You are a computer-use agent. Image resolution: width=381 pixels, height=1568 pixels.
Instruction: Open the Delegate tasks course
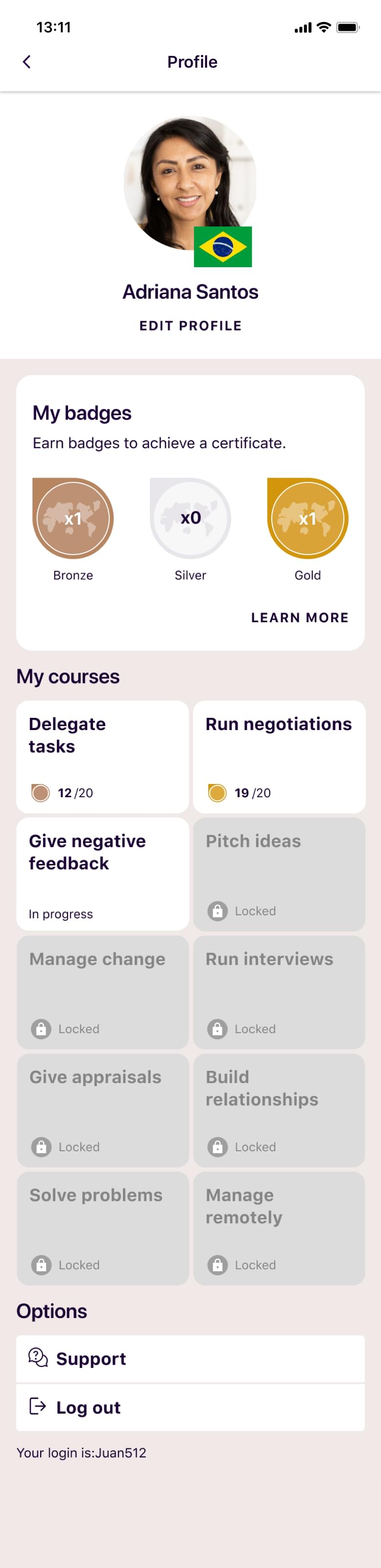[x=102, y=756]
